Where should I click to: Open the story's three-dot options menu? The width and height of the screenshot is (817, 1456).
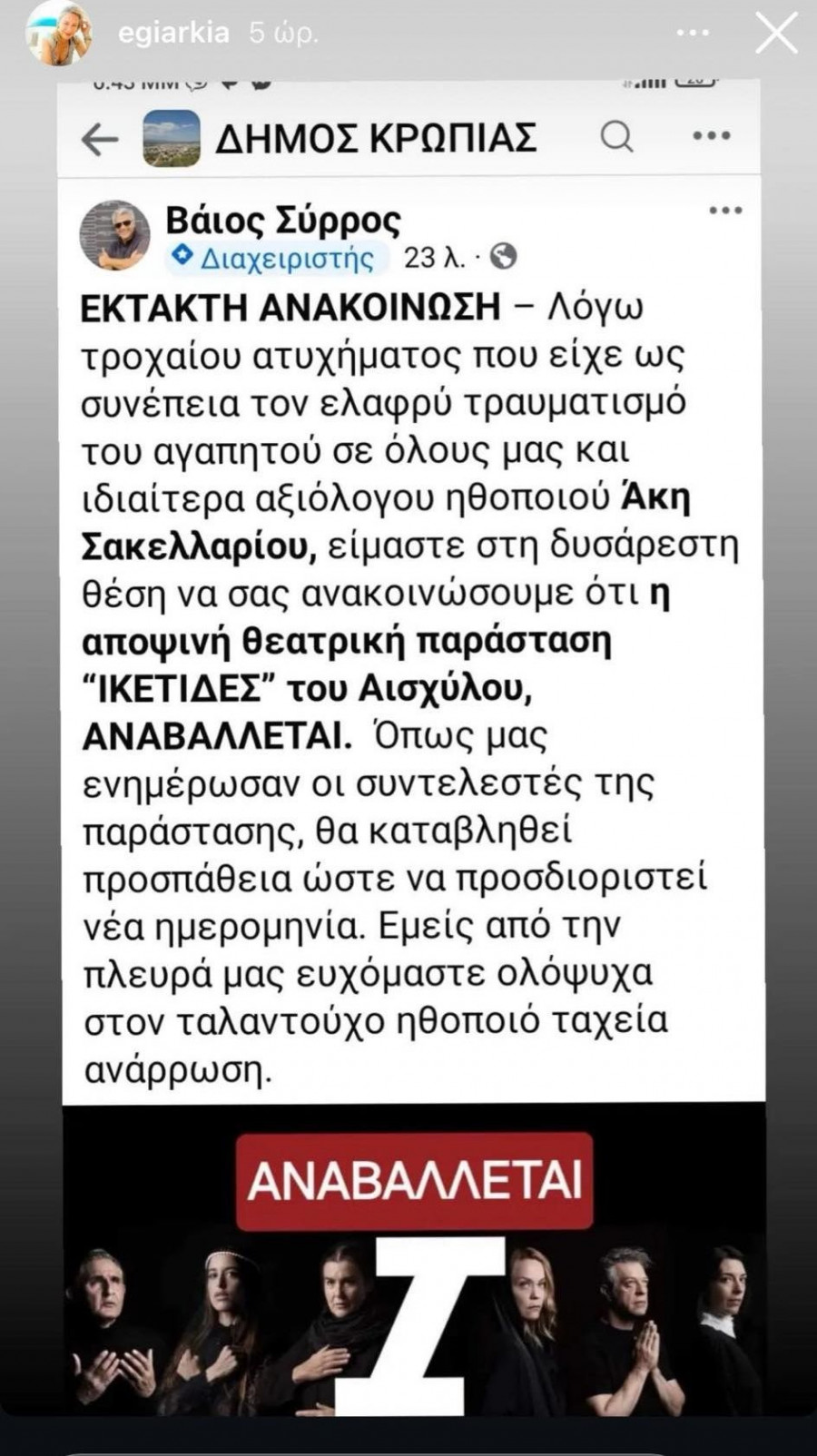(x=694, y=34)
